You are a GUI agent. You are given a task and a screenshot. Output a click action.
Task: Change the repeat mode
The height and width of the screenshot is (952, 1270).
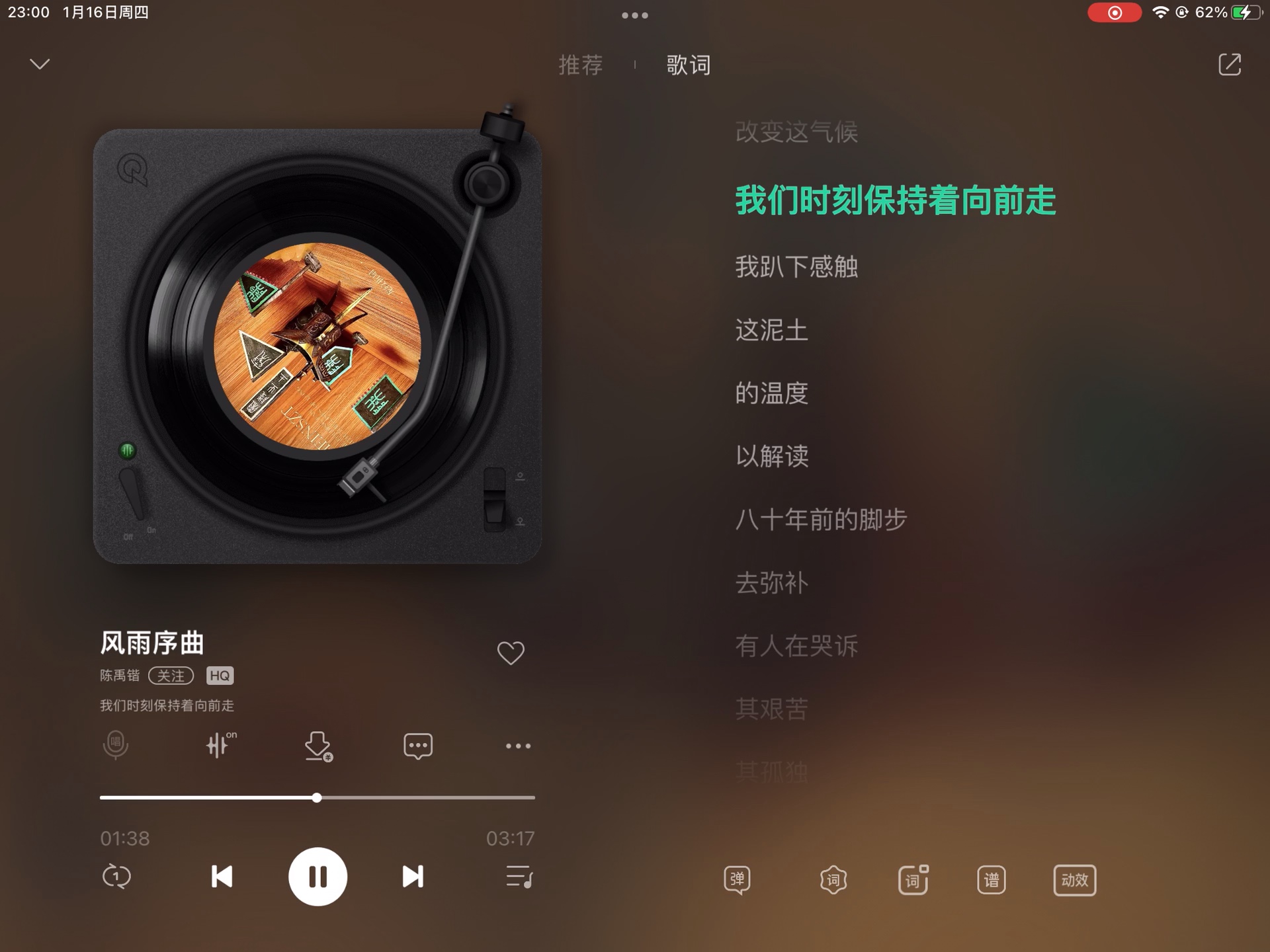coord(117,877)
